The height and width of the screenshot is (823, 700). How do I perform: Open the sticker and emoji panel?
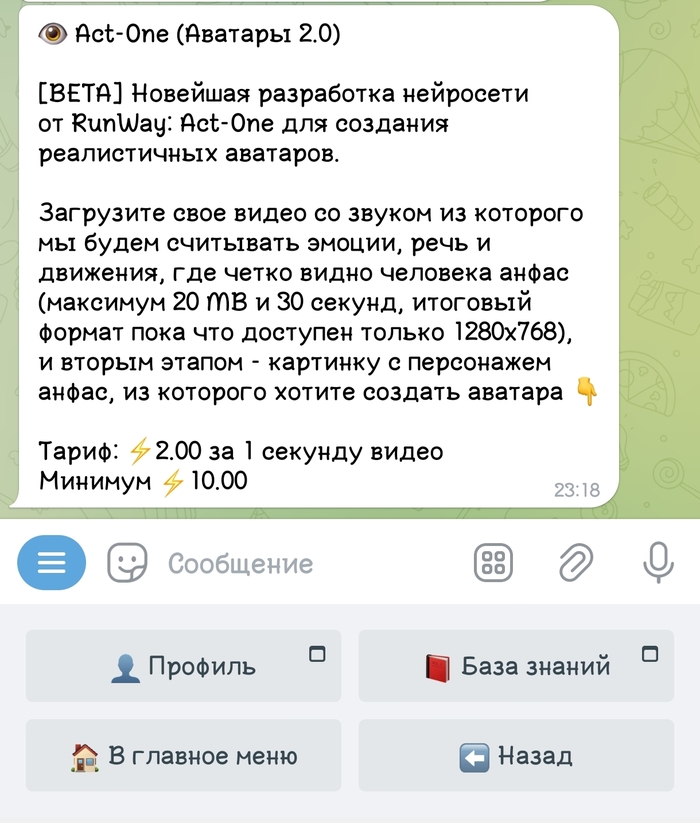127,563
